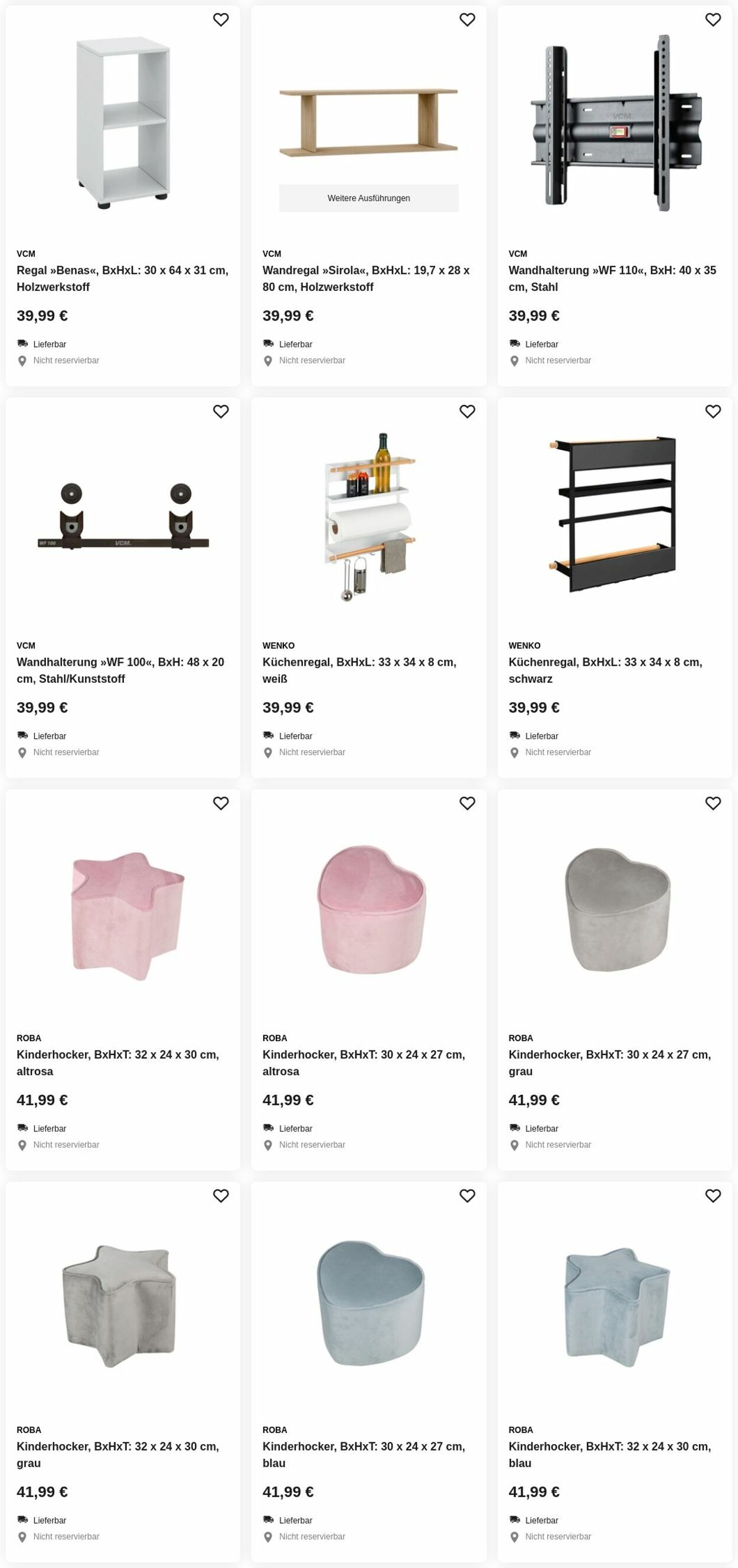Viewport: 738px width, 1568px height.
Task: Open the altrosa heart Kinderhocker
Action: tap(364, 1062)
